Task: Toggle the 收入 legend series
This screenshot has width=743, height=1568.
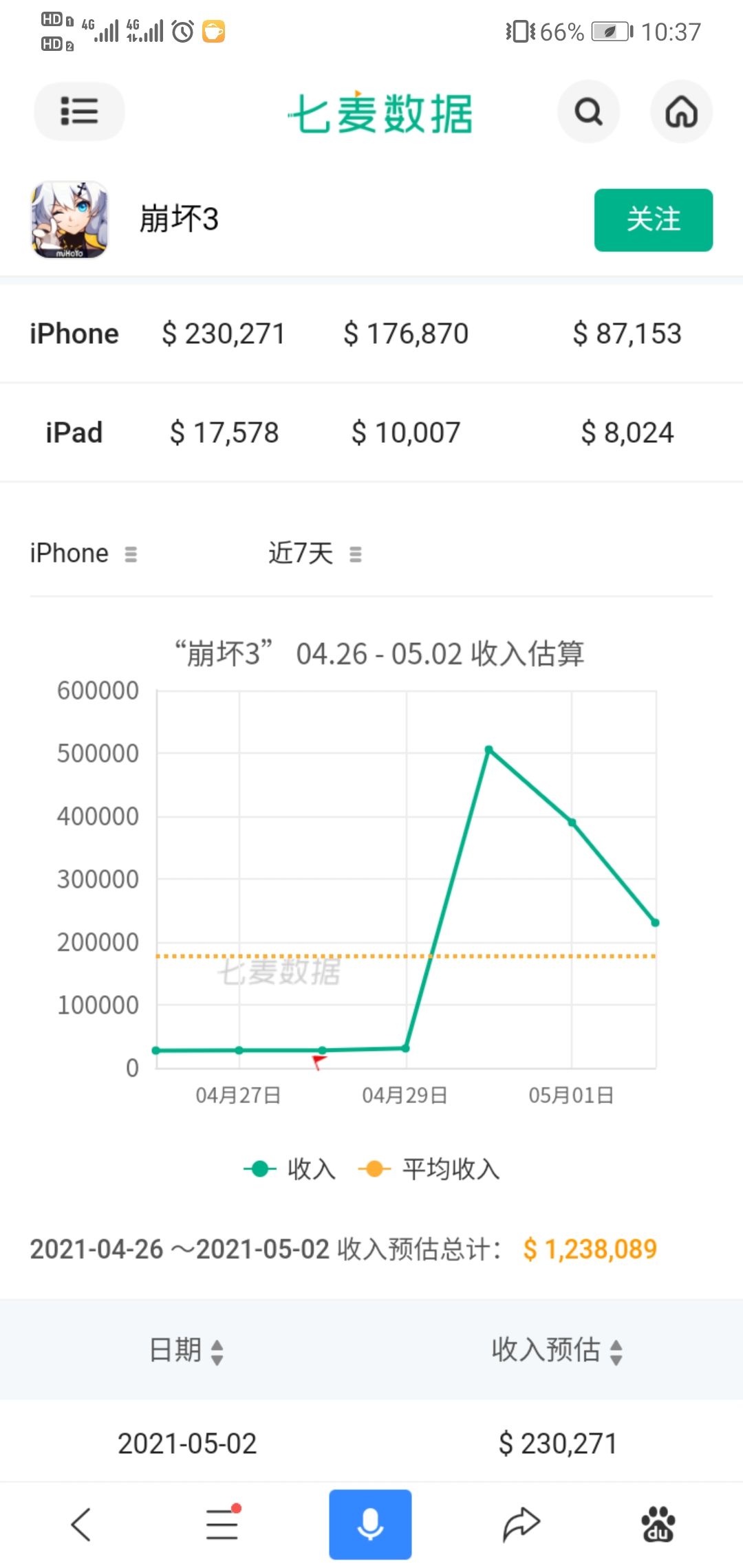Action: 290,1168
